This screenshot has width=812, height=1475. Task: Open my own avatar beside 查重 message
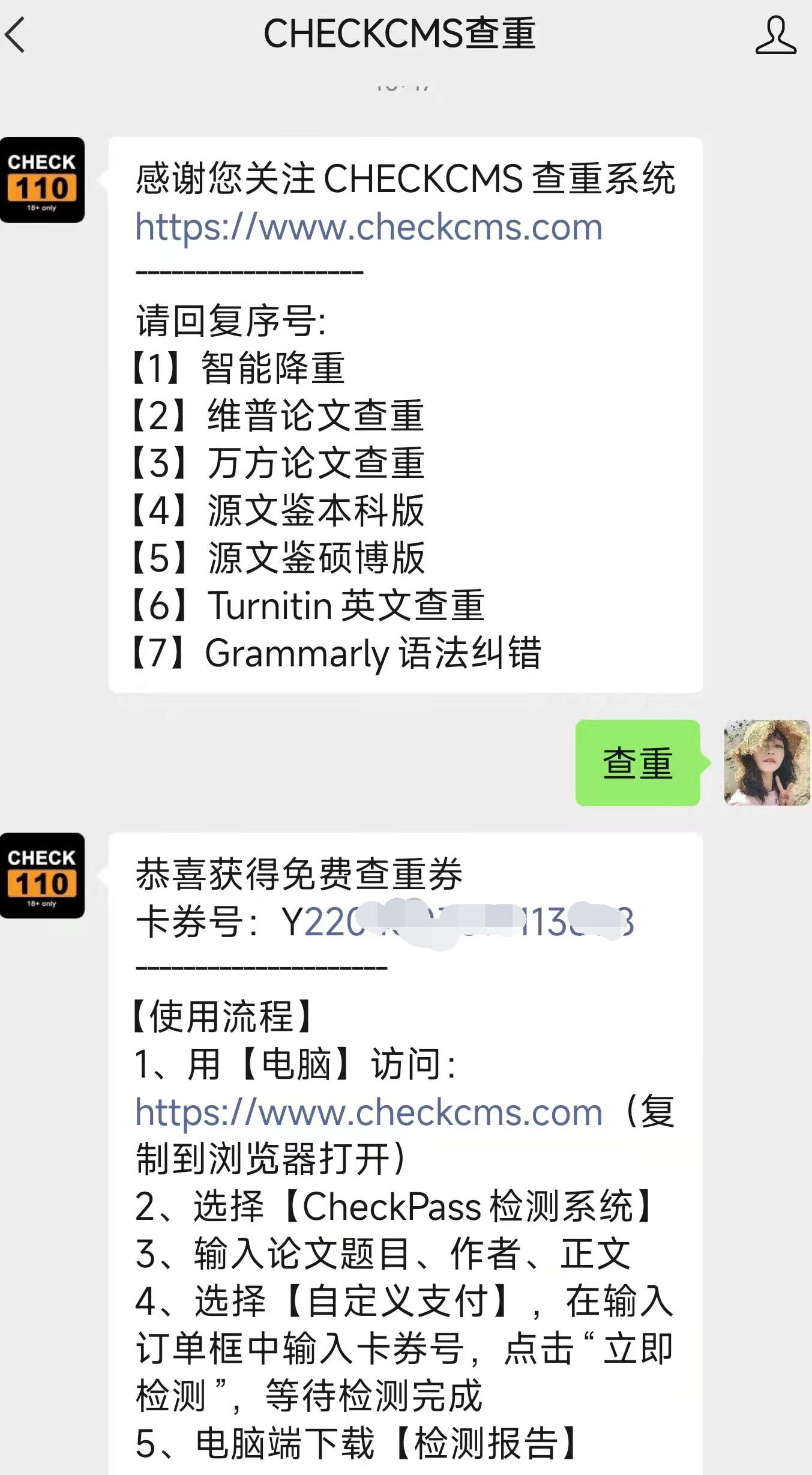tap(766, 762)
